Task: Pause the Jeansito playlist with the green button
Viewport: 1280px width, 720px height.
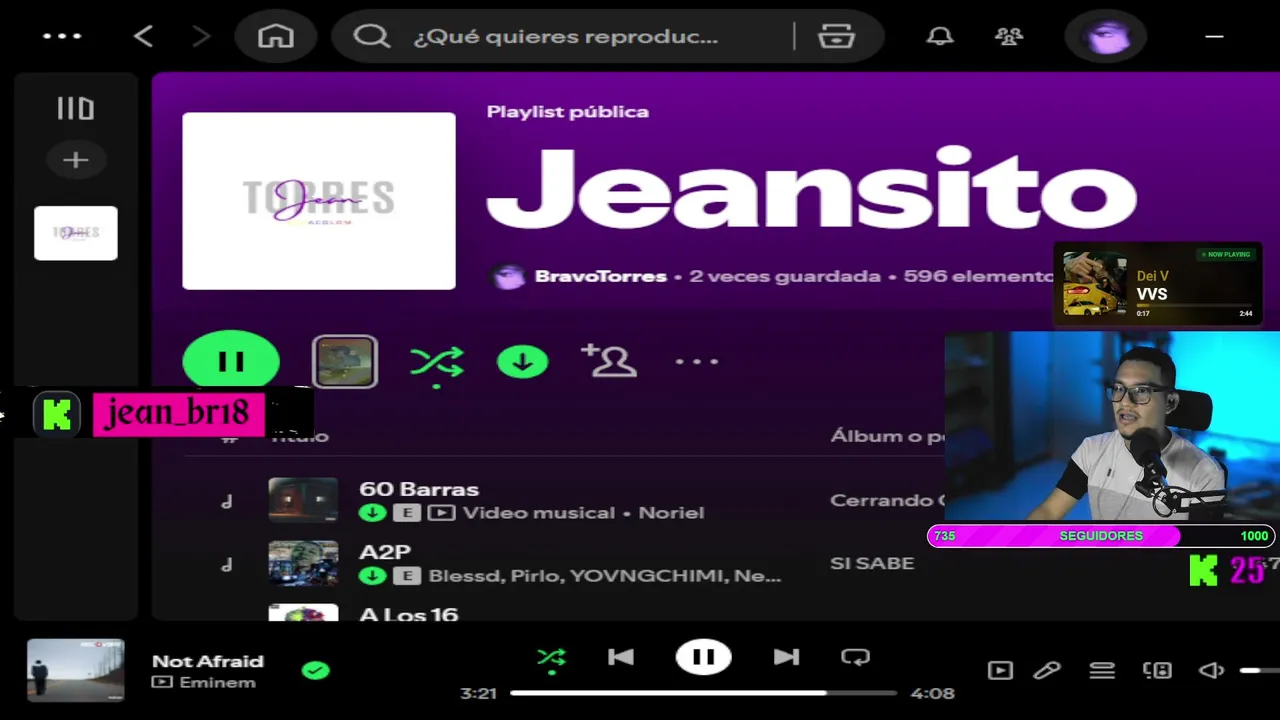Action: pos(231,361)
